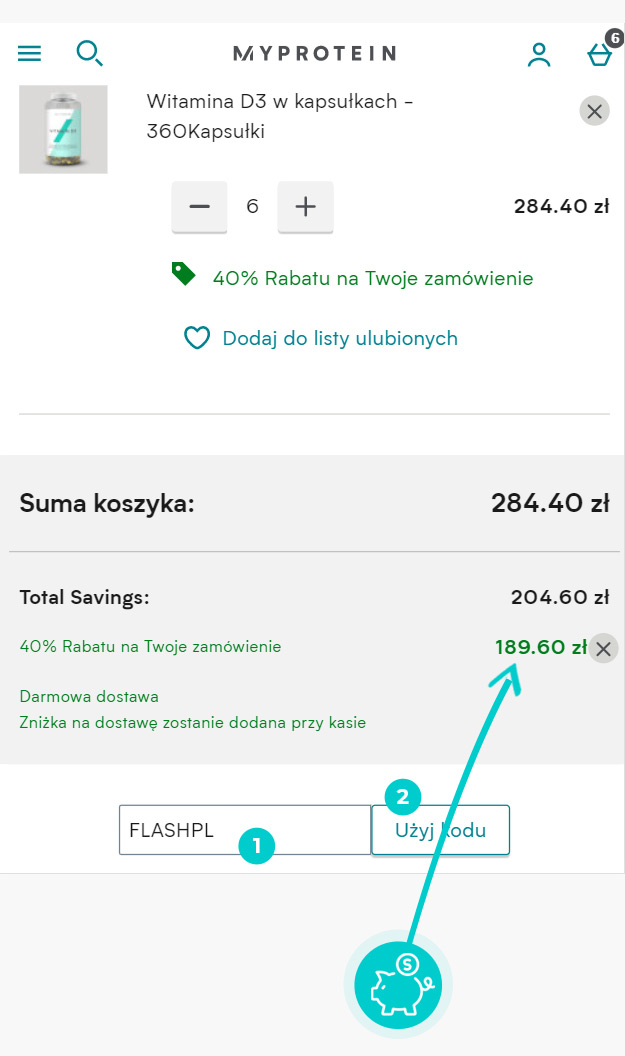The width and height of the screenshot is (625, 1056).
Task: Open the Witamina D3 w kapsułkach title
Action: (x=279, y=116)
